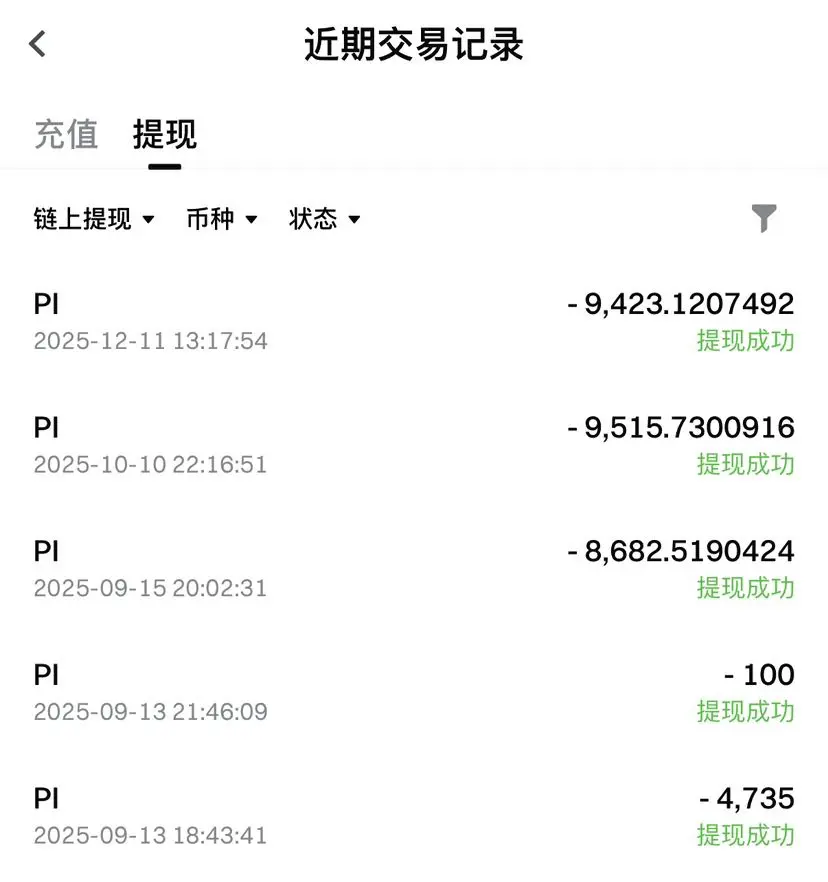The height and width of the screenshot is (882, 828).
Task: View the 2025-10-10 22:16:51 PI withdrawal
Action: [x=414, y=445]
